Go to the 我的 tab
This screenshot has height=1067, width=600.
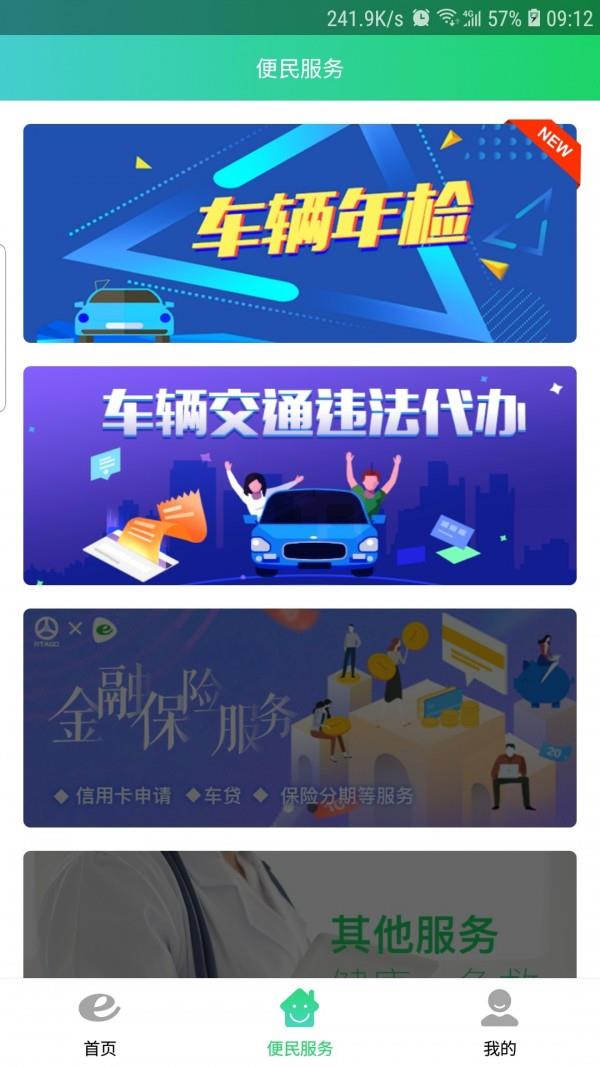[499, 1022]
